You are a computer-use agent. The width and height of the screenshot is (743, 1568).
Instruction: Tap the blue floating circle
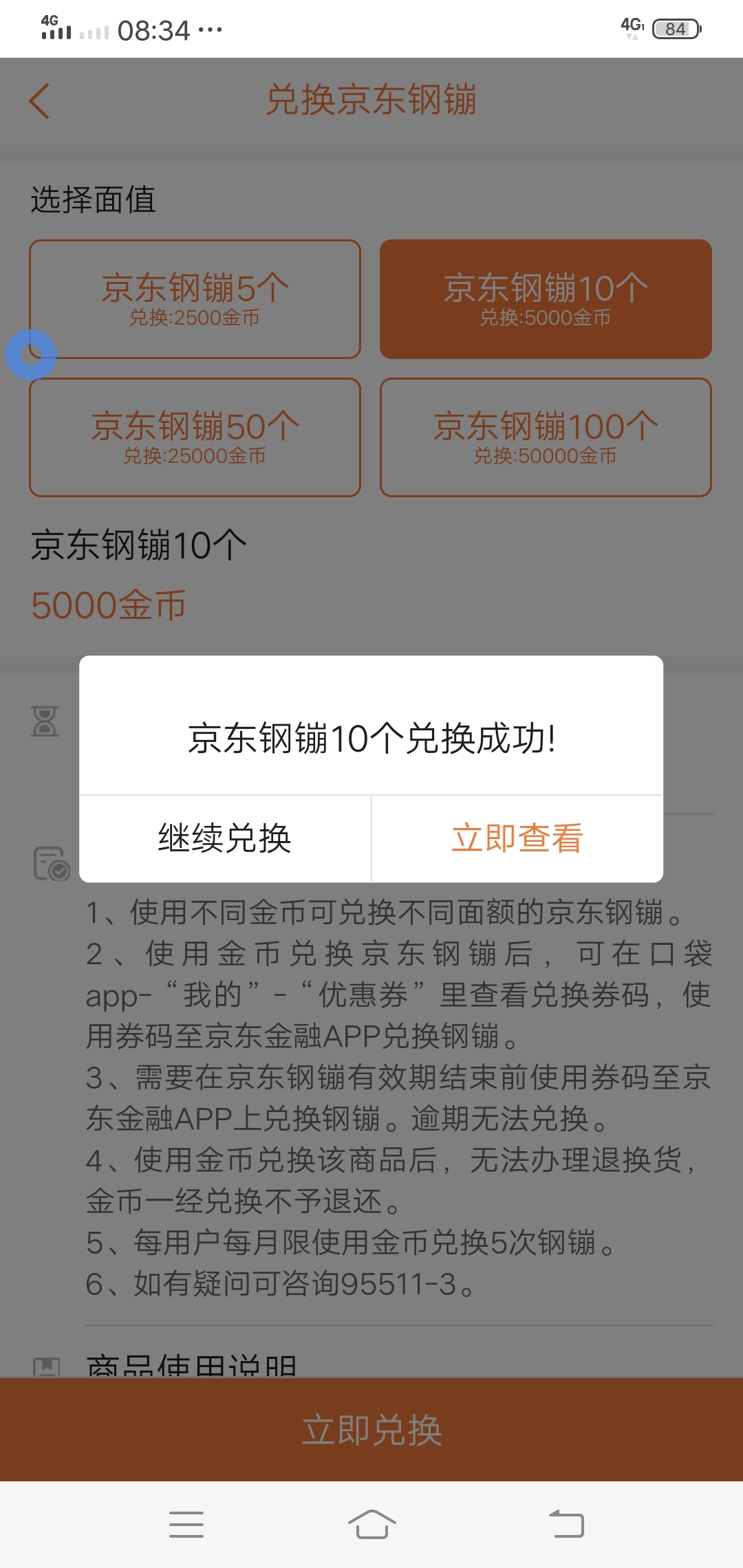(31, 355)
